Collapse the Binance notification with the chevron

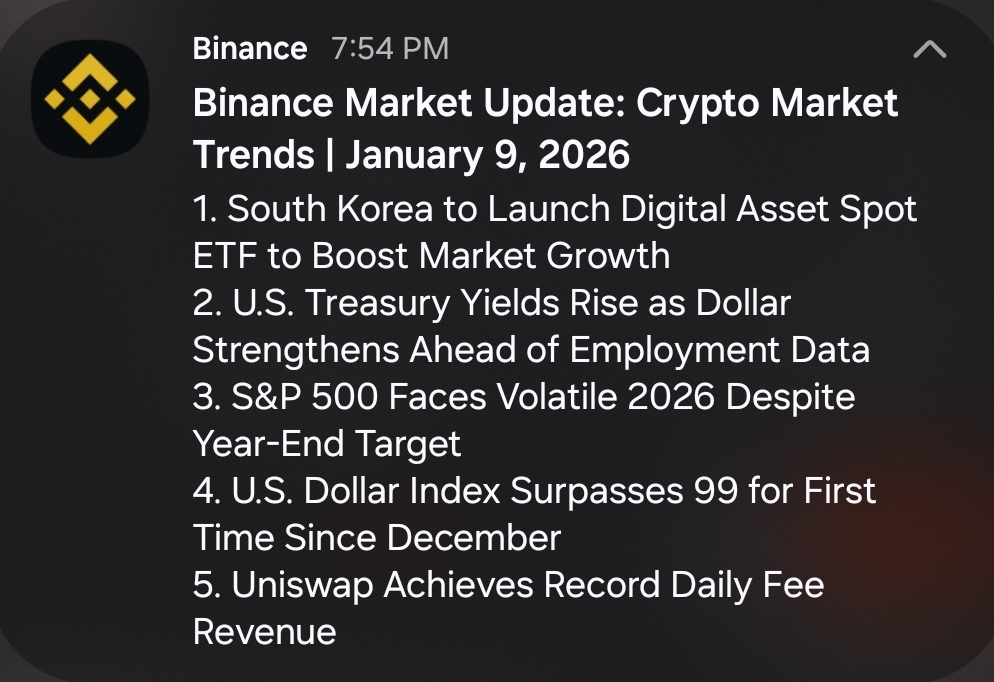point(930,49)
